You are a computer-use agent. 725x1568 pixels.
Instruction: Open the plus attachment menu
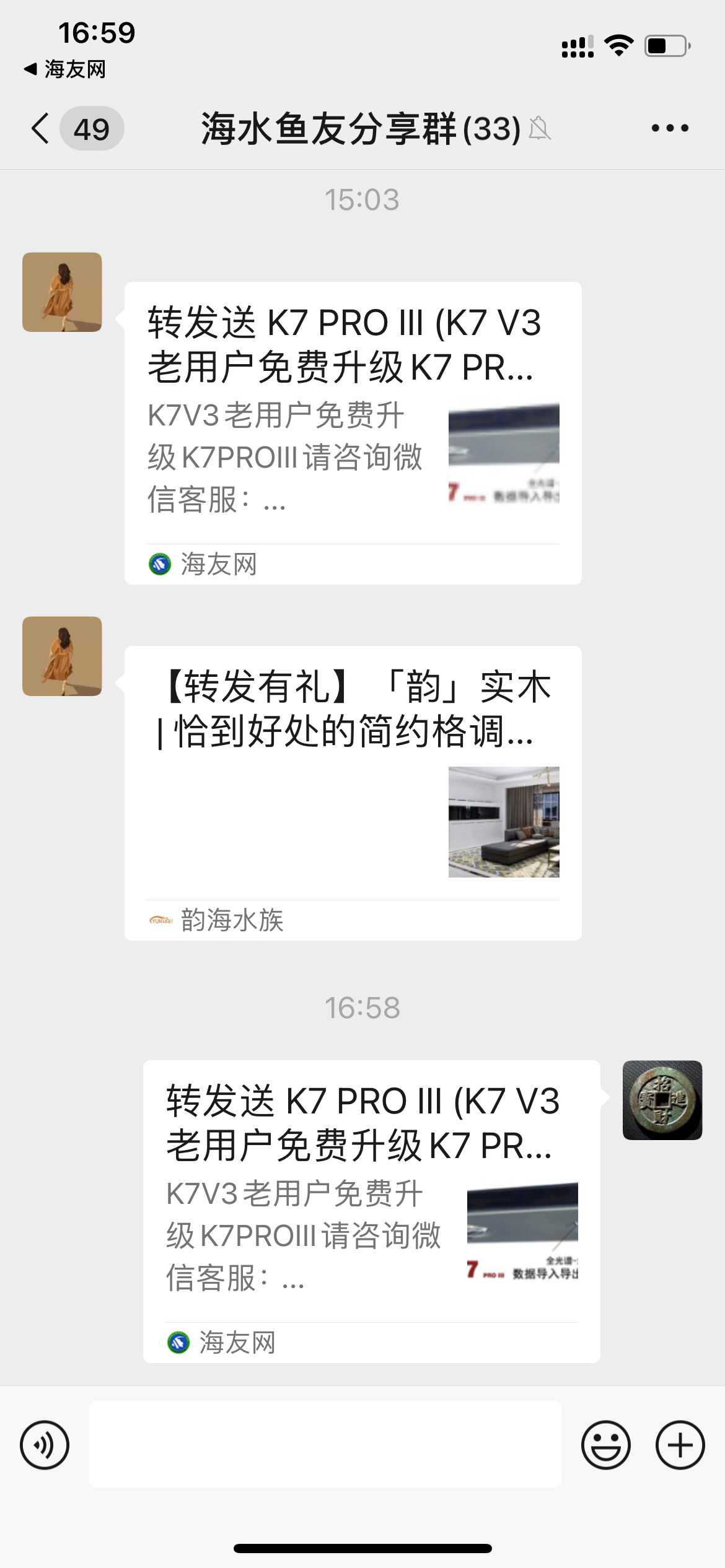(x=680, y=1445)
